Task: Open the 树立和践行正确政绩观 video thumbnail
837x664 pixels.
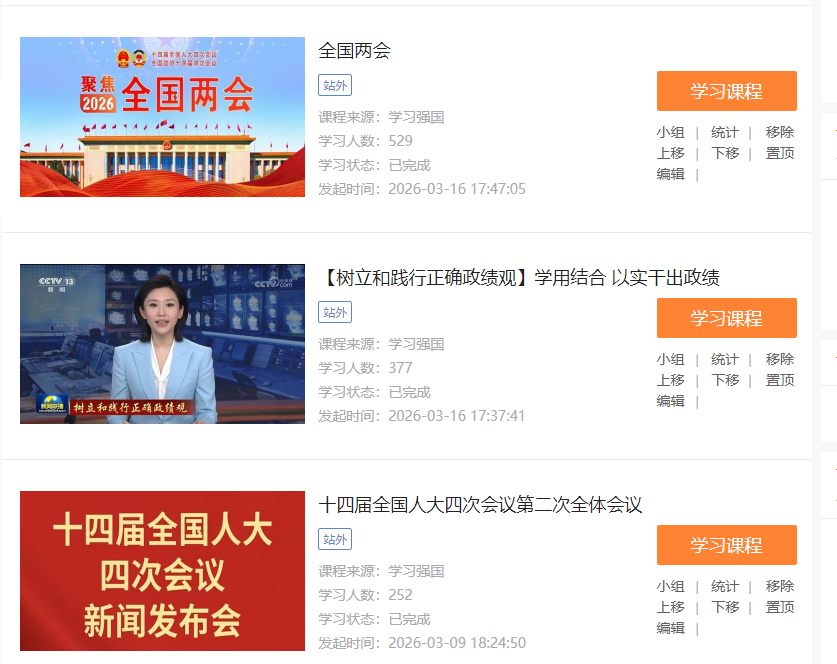Action: (162, 344)
